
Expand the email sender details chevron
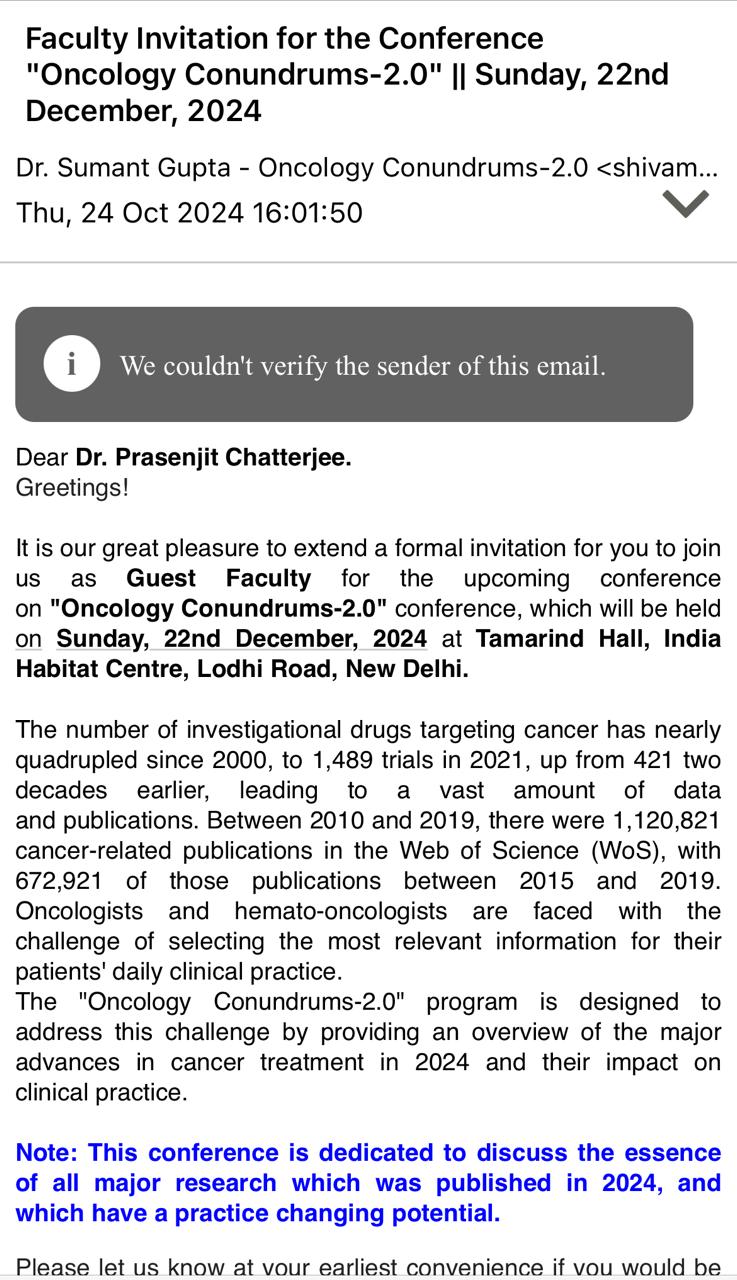[686, 204]
